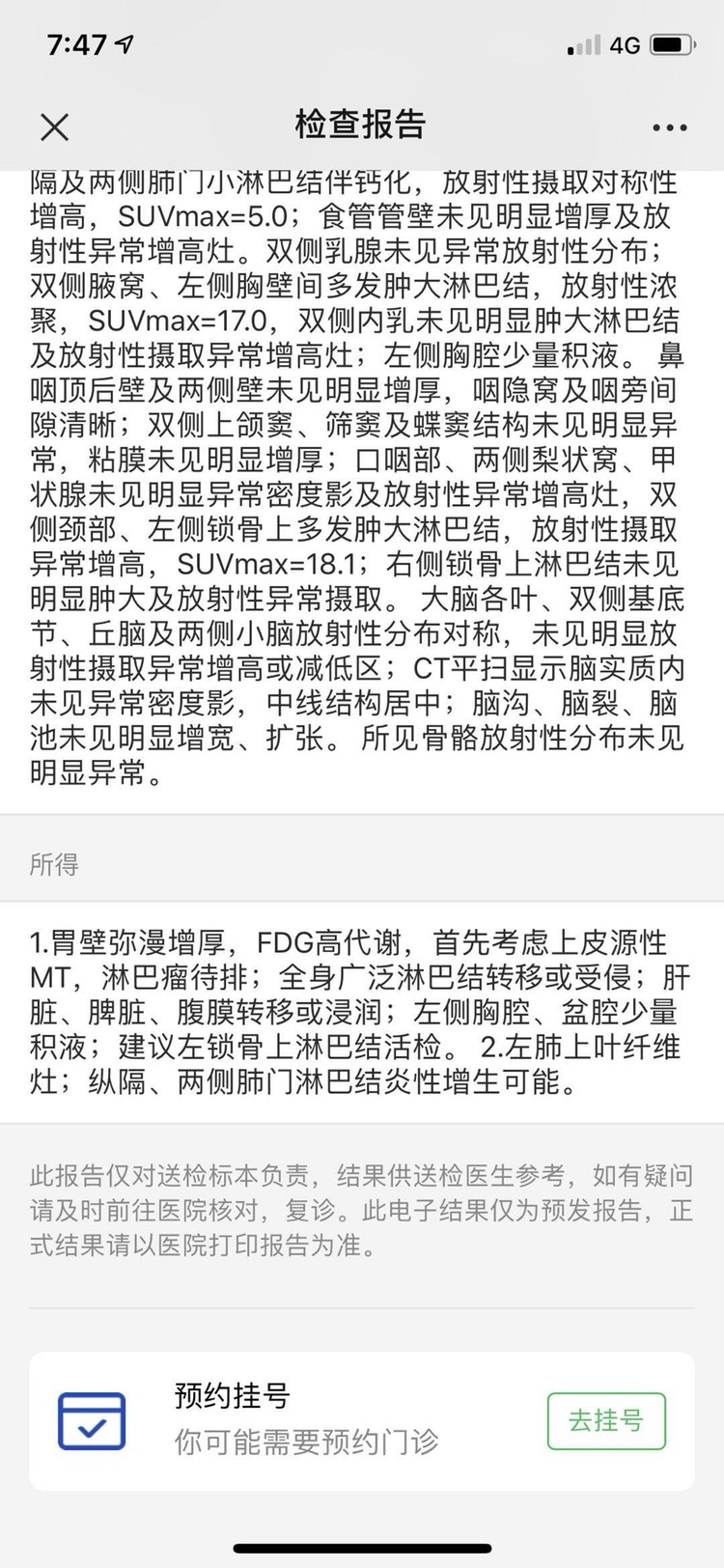
Task: Tap the 去挂号 button
Action: coord(606,1420)
